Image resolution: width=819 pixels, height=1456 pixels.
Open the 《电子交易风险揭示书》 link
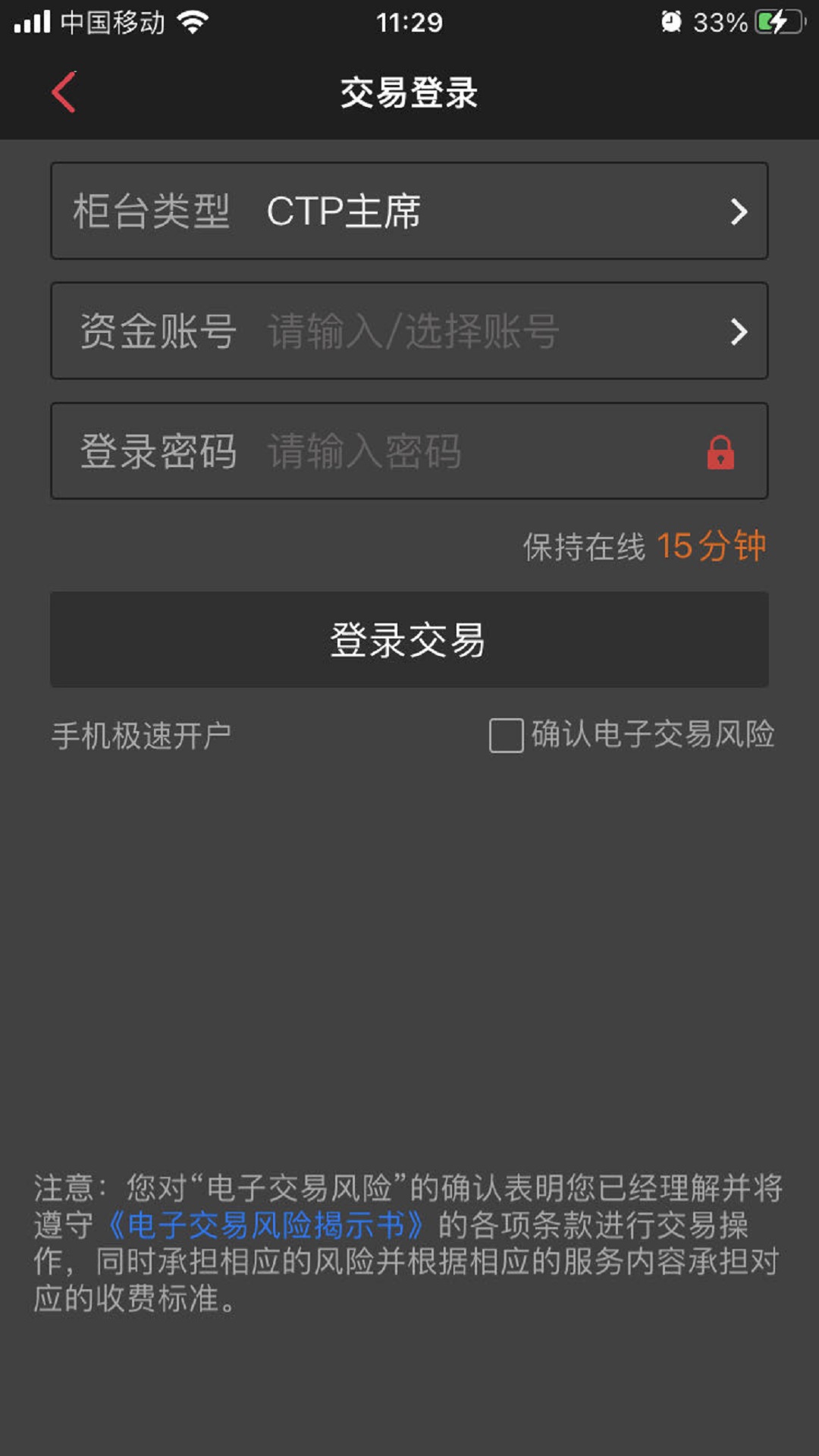pyautogui.click(x=265, y=1225)
